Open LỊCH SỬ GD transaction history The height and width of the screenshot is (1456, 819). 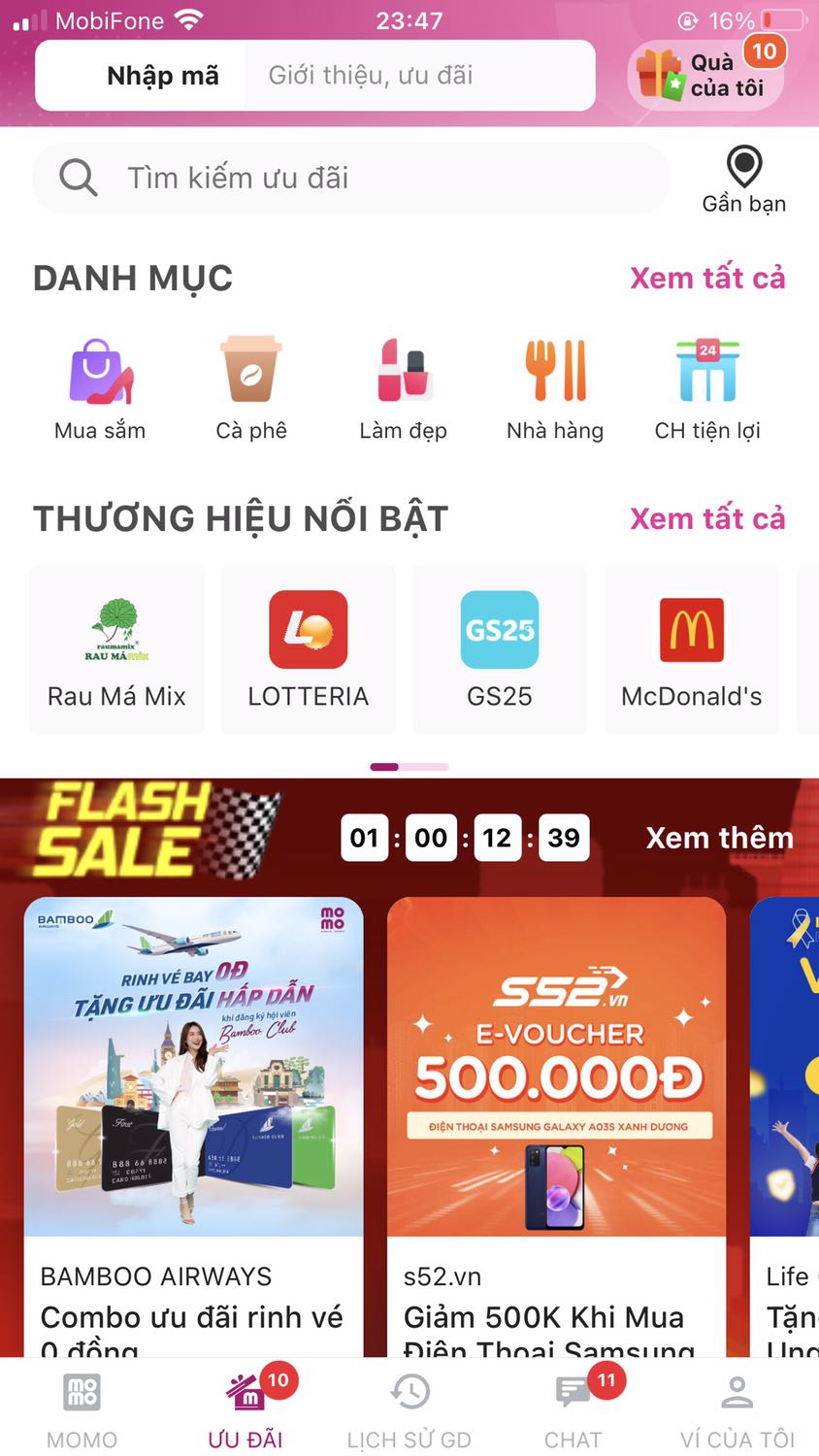tap(409, 1407)
